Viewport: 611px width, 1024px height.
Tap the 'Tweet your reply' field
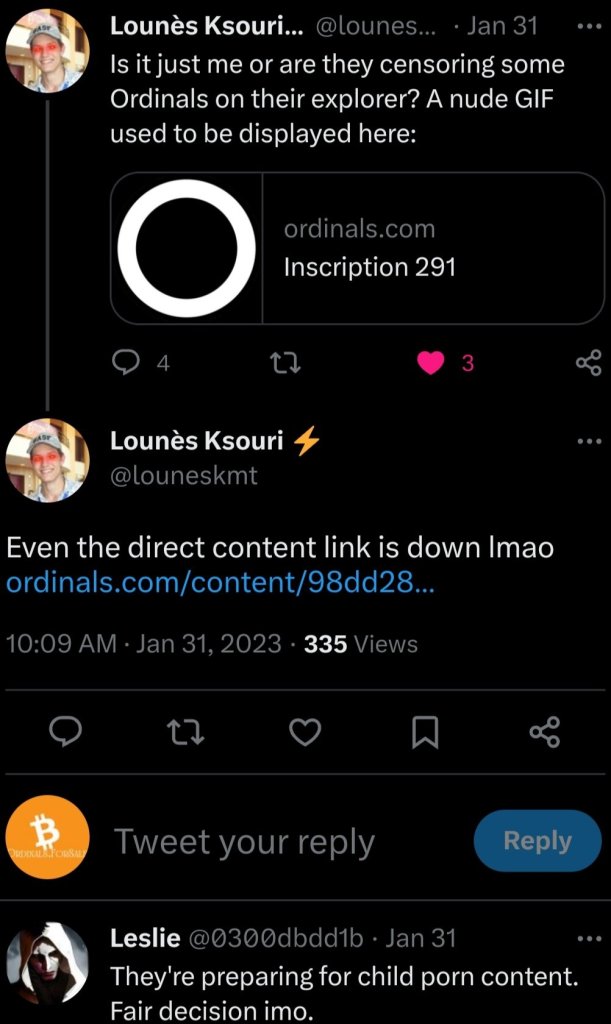point(244,842)
